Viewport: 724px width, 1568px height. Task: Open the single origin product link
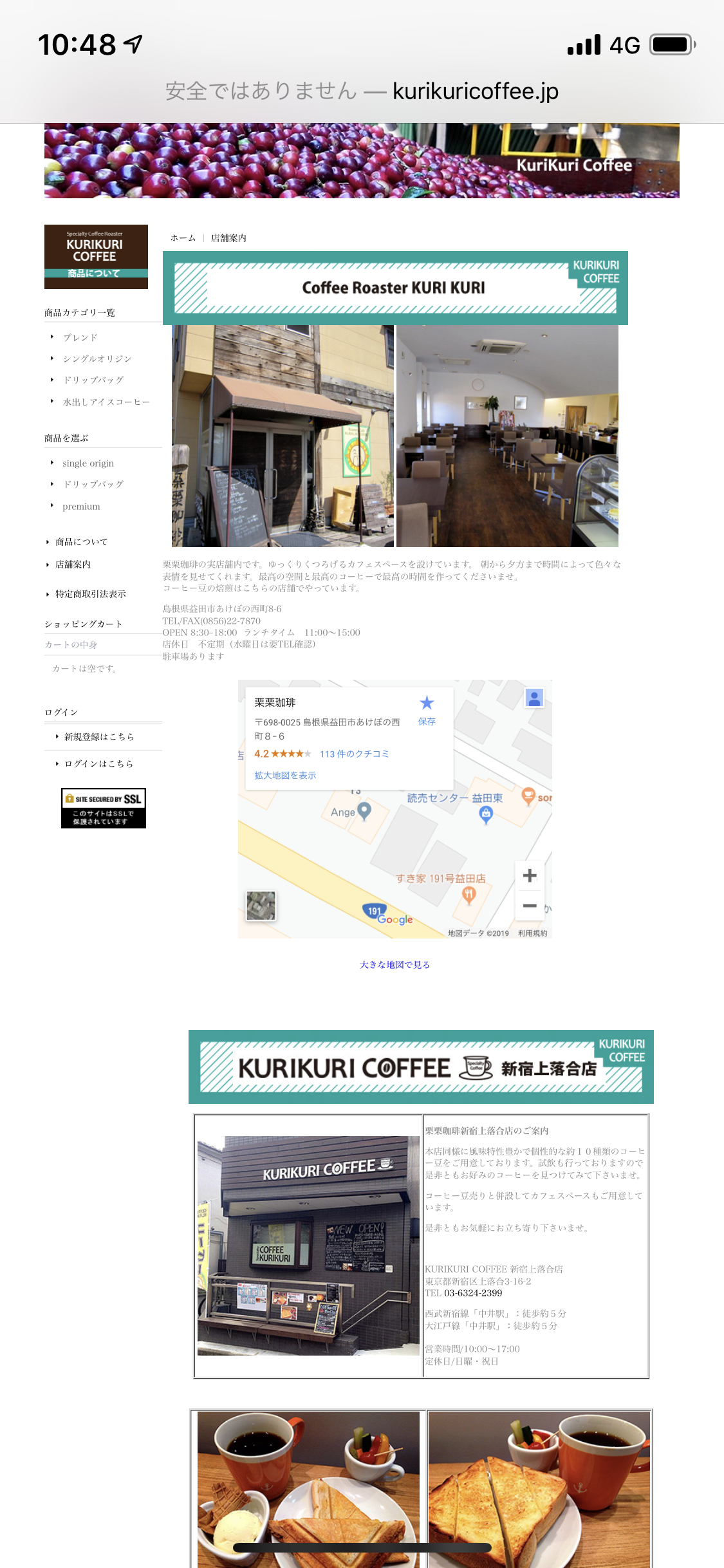(x=88, y=463)
